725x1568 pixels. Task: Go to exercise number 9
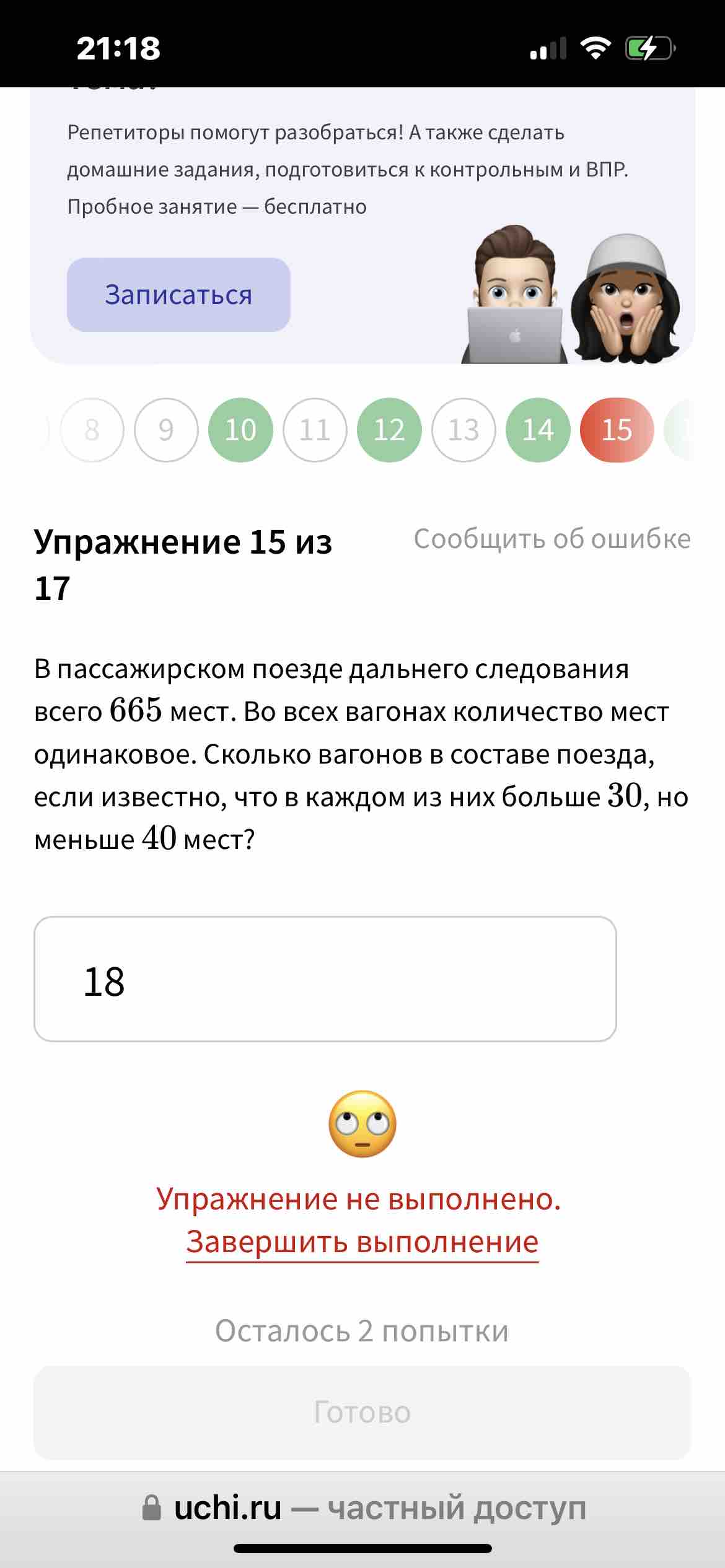click(x=166, y=430)
